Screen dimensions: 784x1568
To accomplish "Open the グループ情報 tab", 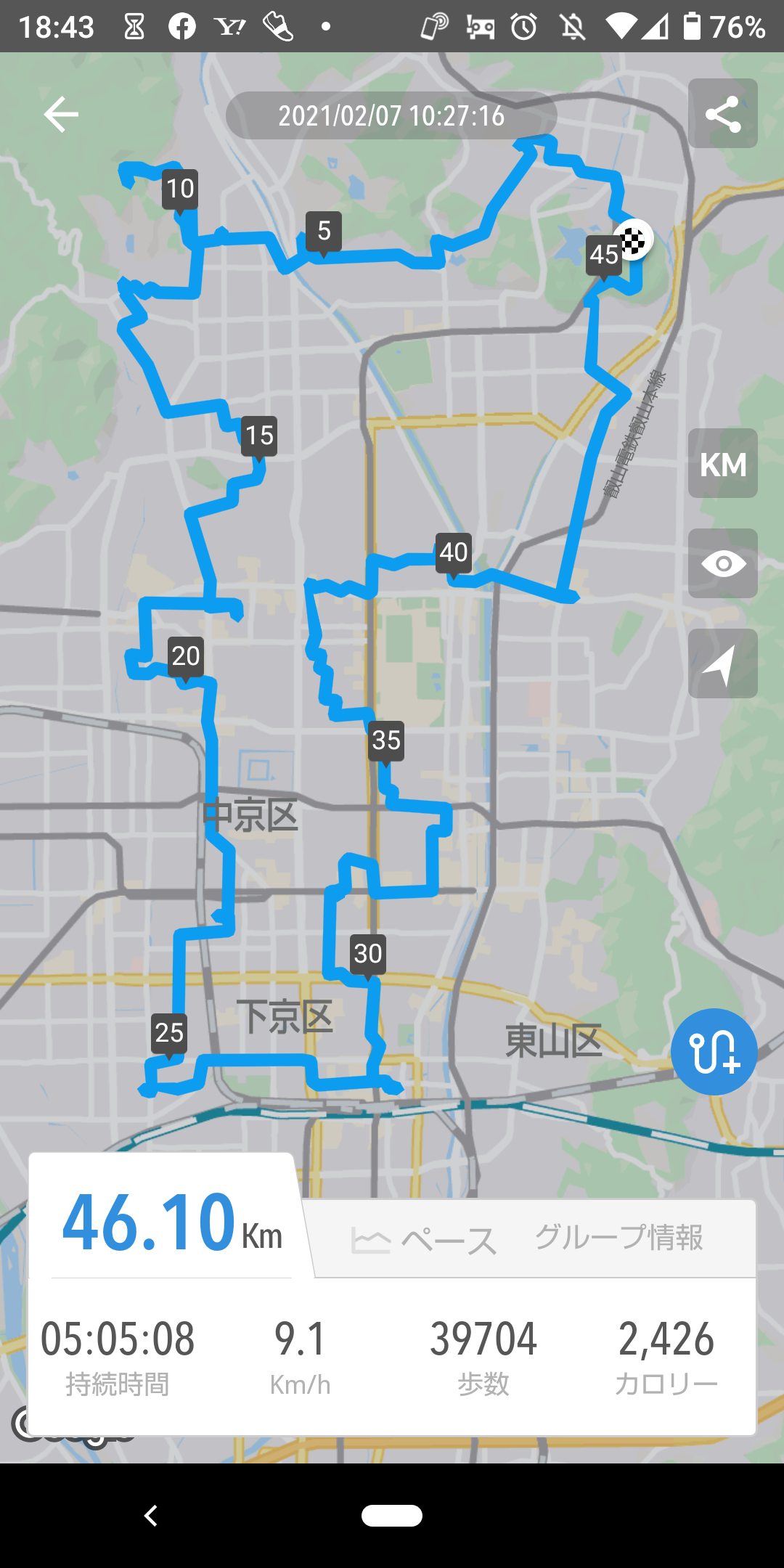I will pyautogui.click(x=618, y=1238).
